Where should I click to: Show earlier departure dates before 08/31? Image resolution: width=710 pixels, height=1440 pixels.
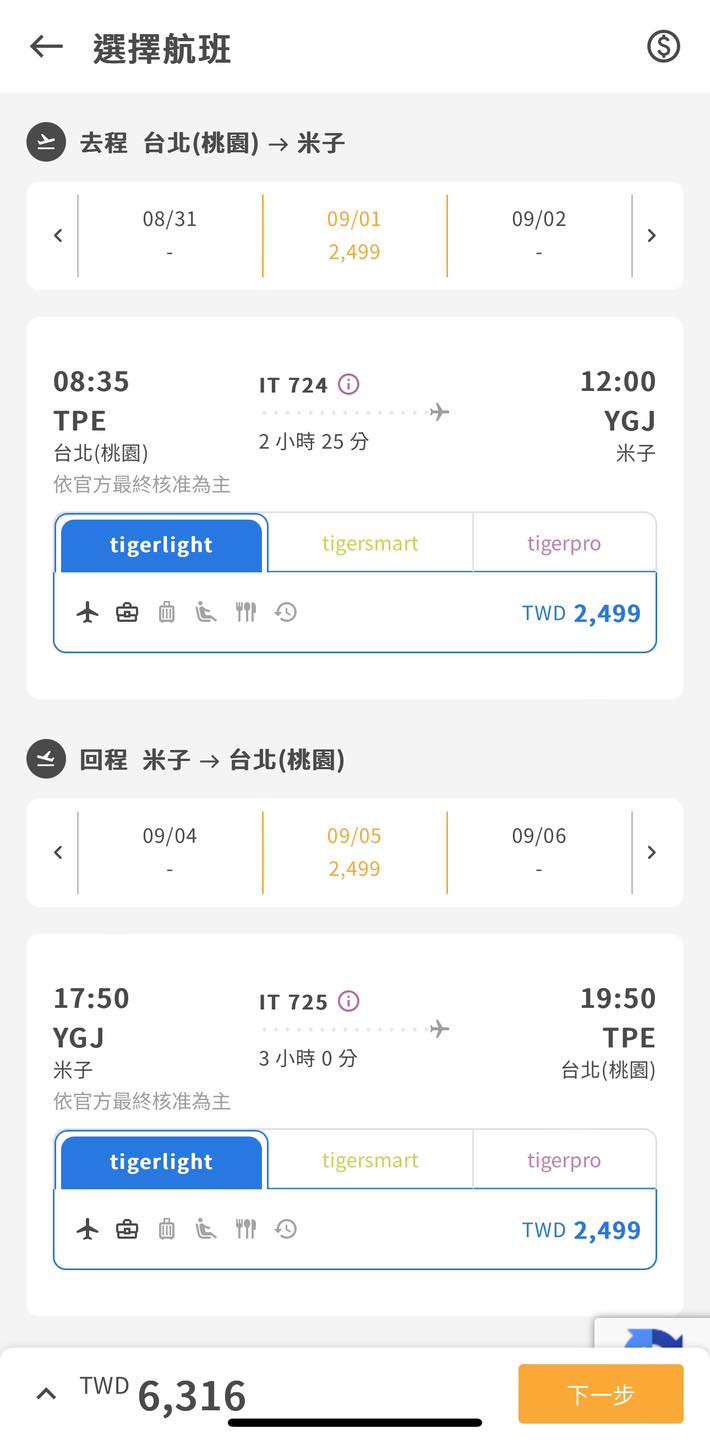click(x=58, y=236)
